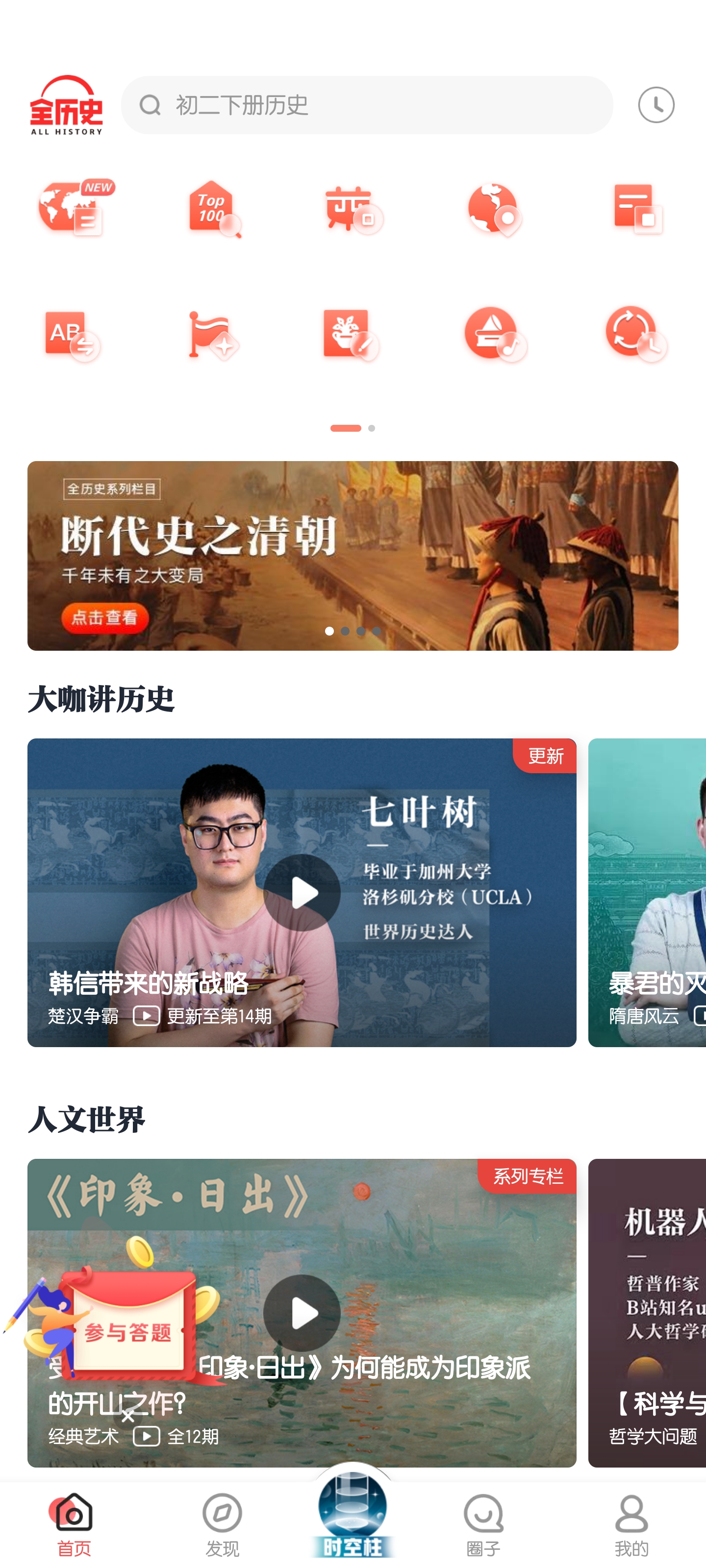Image resolution: width=706 pixels, height=1568 pixels.
Task: Dismiss the 参与答题 floating popup
Action: [x=127, y=1417]
